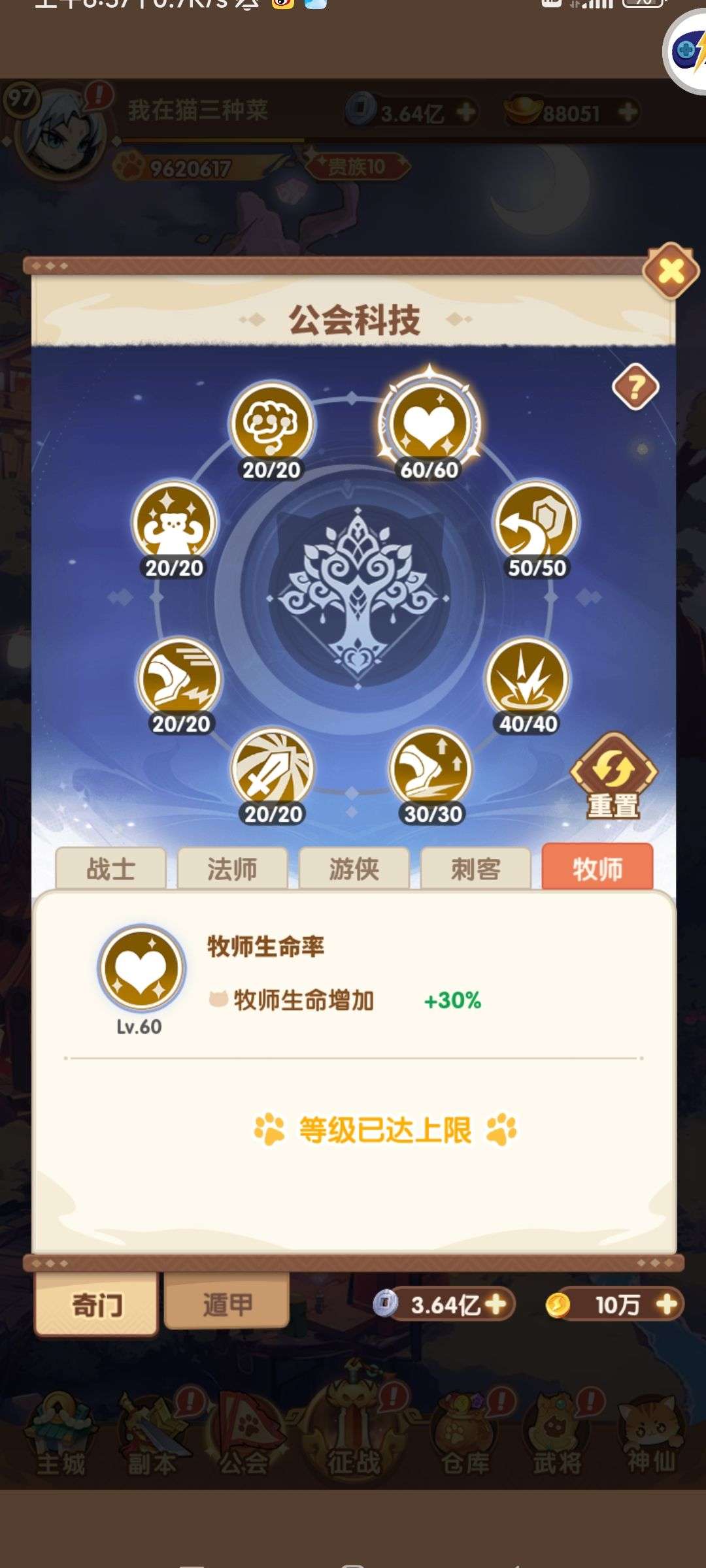
Task: Switch to the 战士 tab
Action: 110,868
